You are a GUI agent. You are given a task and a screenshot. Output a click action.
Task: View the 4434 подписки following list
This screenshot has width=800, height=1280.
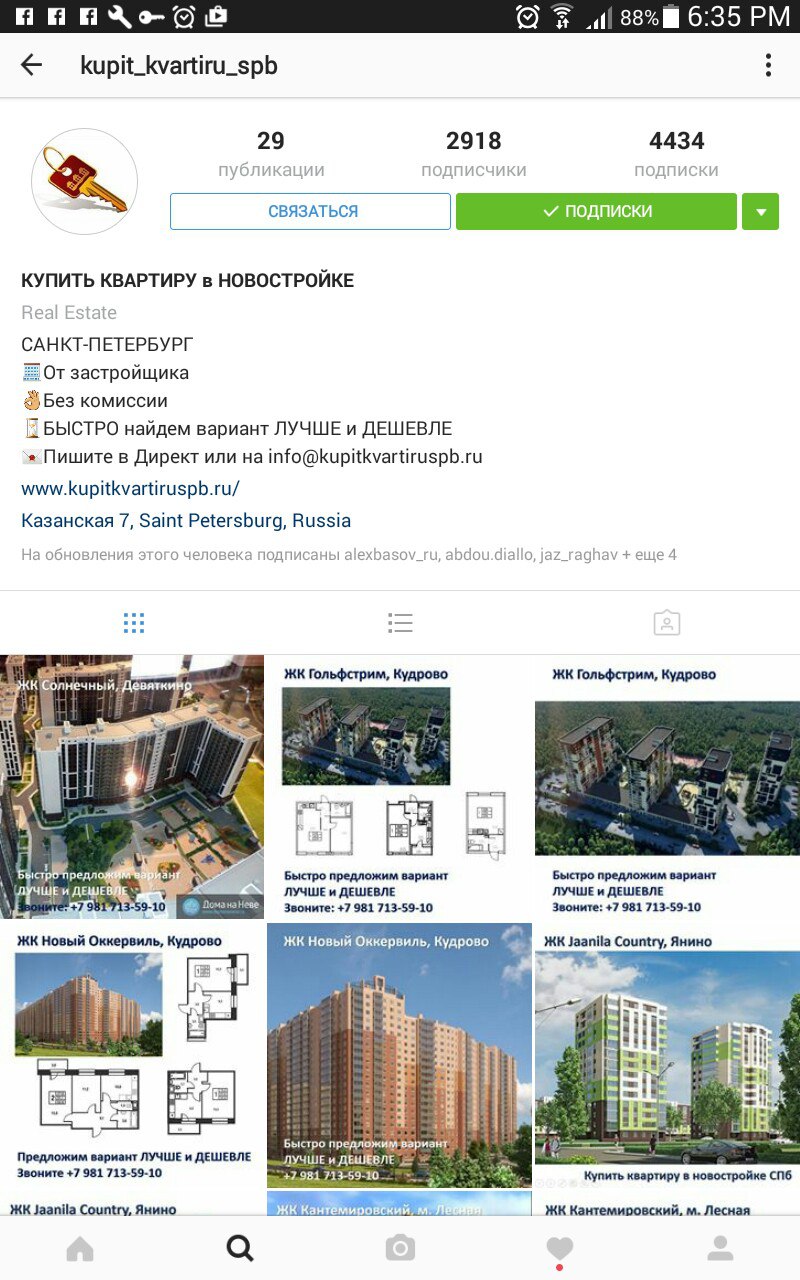676,153
